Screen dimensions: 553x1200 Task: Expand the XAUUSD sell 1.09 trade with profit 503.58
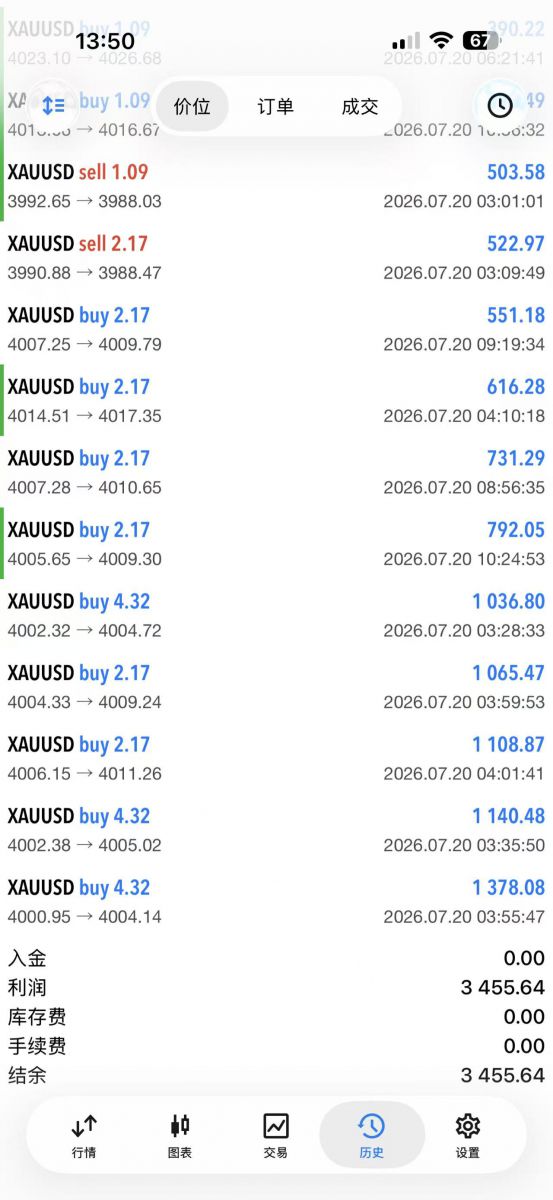click(x=276, y=186)
